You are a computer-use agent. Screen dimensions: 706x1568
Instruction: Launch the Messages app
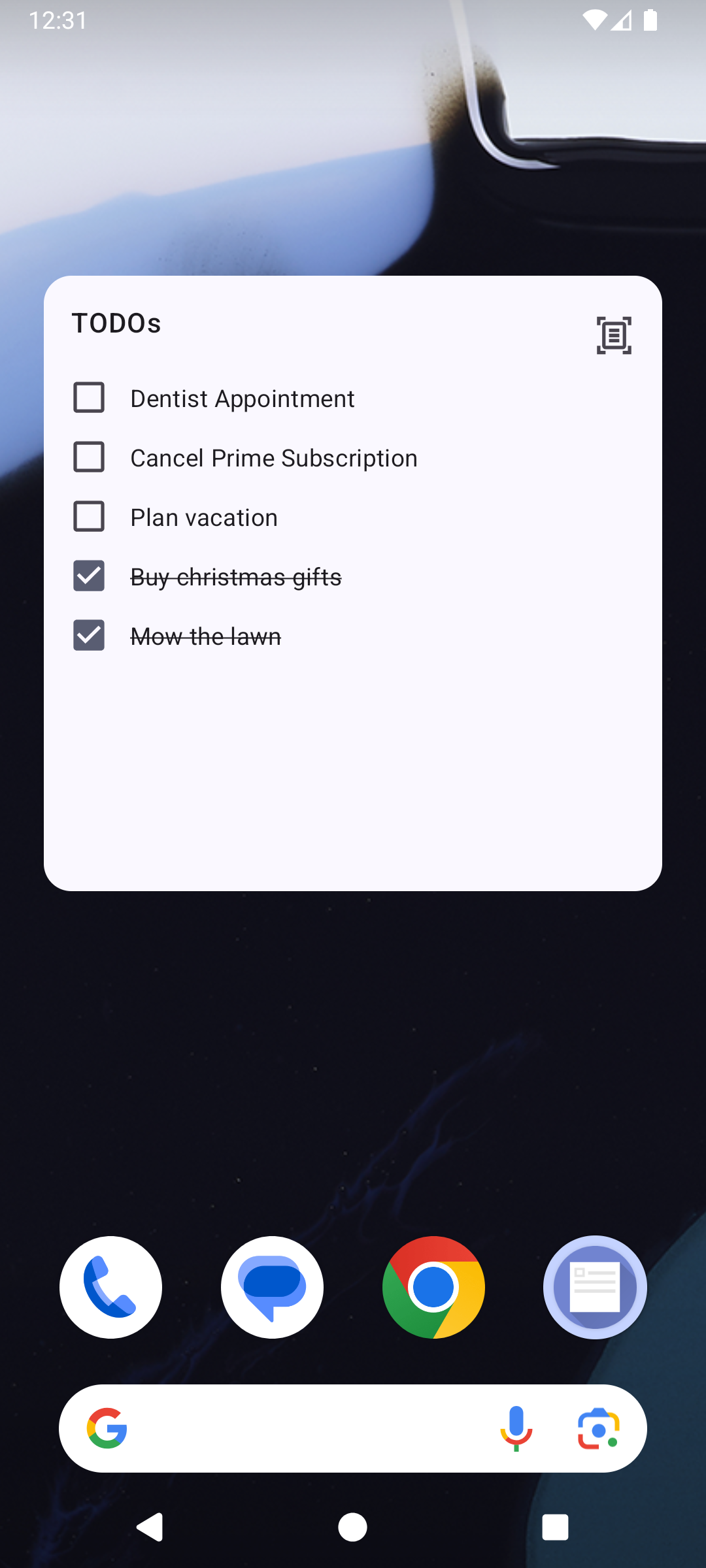click(x=272, y=1287)
